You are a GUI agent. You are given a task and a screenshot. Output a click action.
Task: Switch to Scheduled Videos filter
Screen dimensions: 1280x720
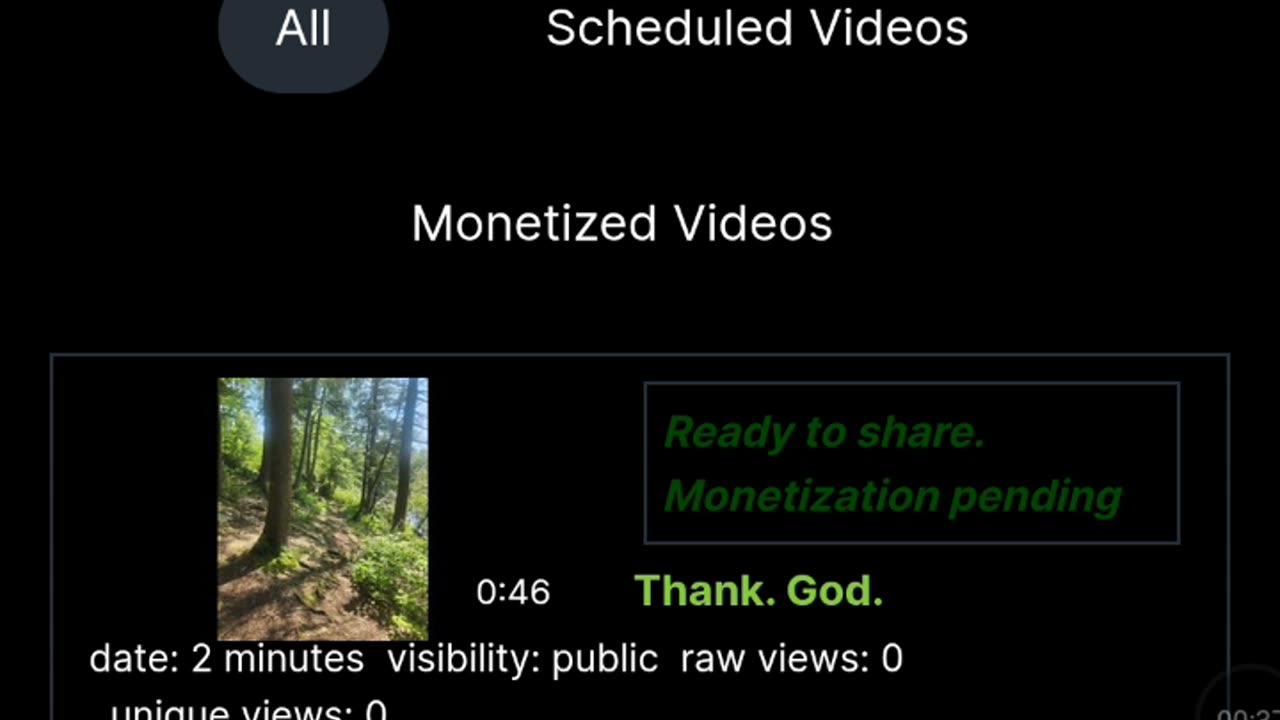(757, 28)
